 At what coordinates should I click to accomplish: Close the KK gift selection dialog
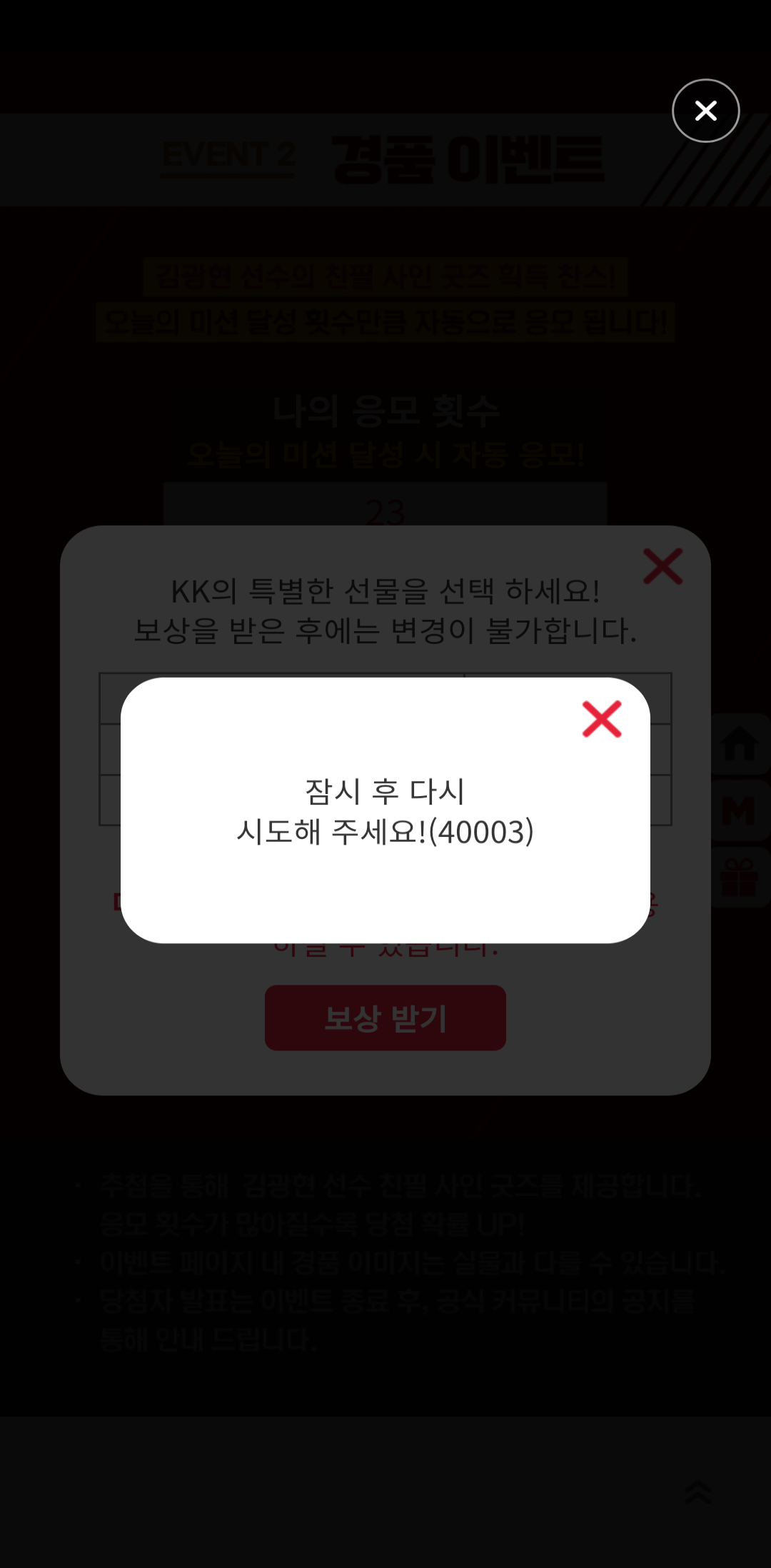click(x=662, y=566)
